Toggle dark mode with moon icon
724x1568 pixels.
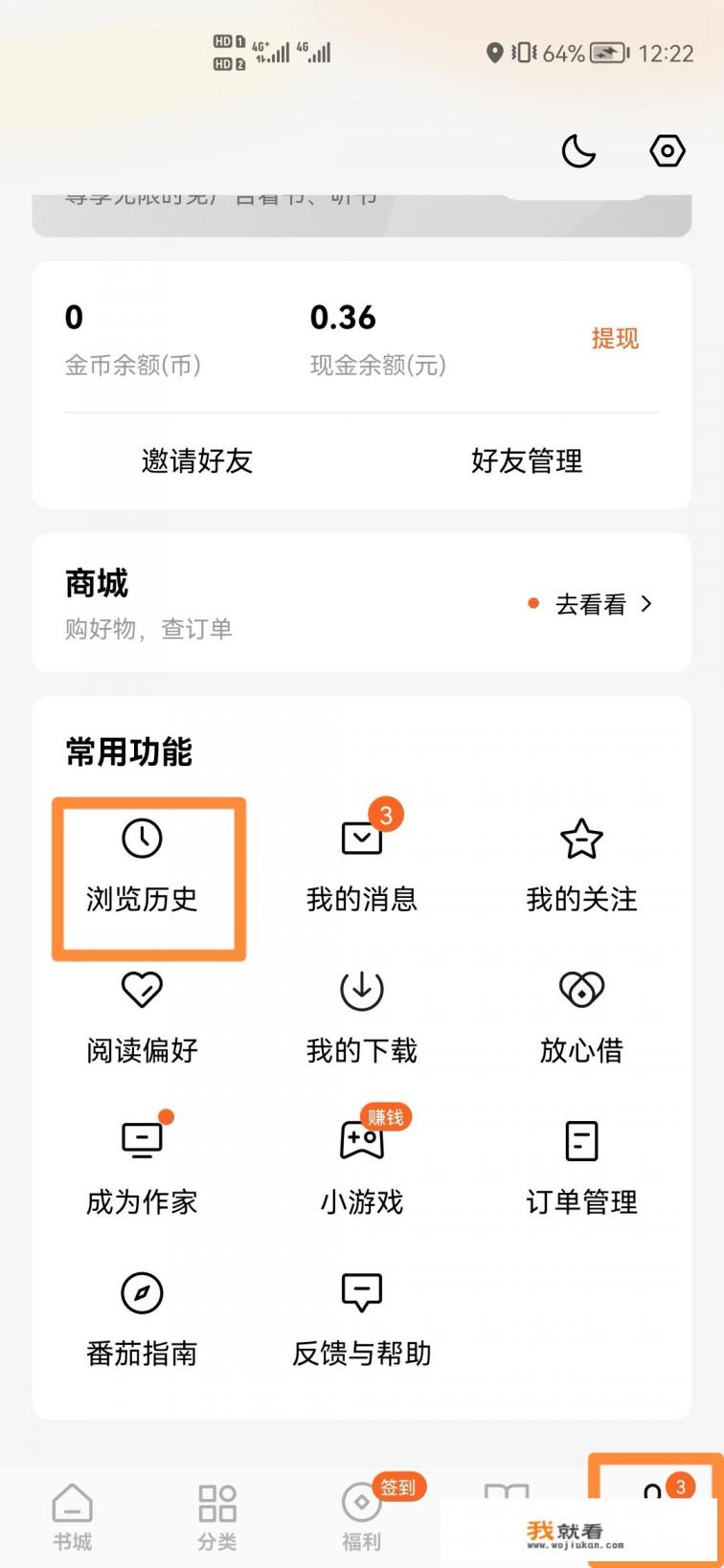point(579,150)
